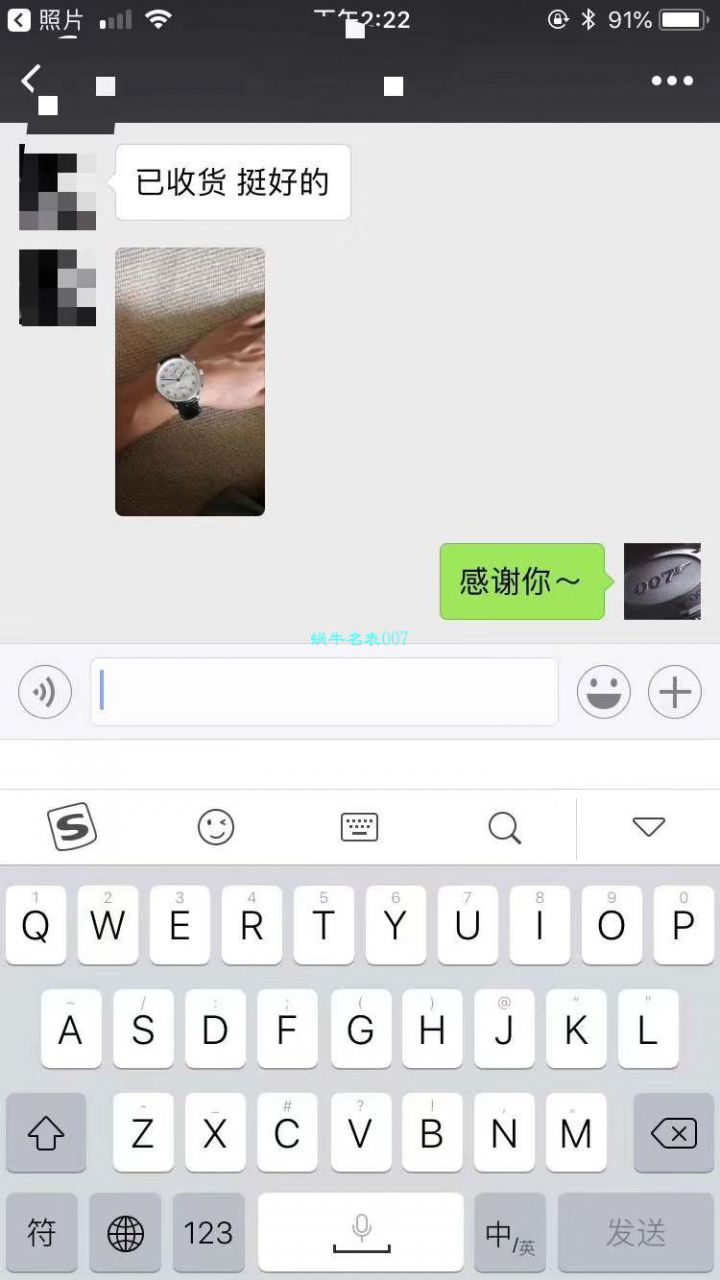
Task: Tap the backspace key
Action: [674, 1133]
